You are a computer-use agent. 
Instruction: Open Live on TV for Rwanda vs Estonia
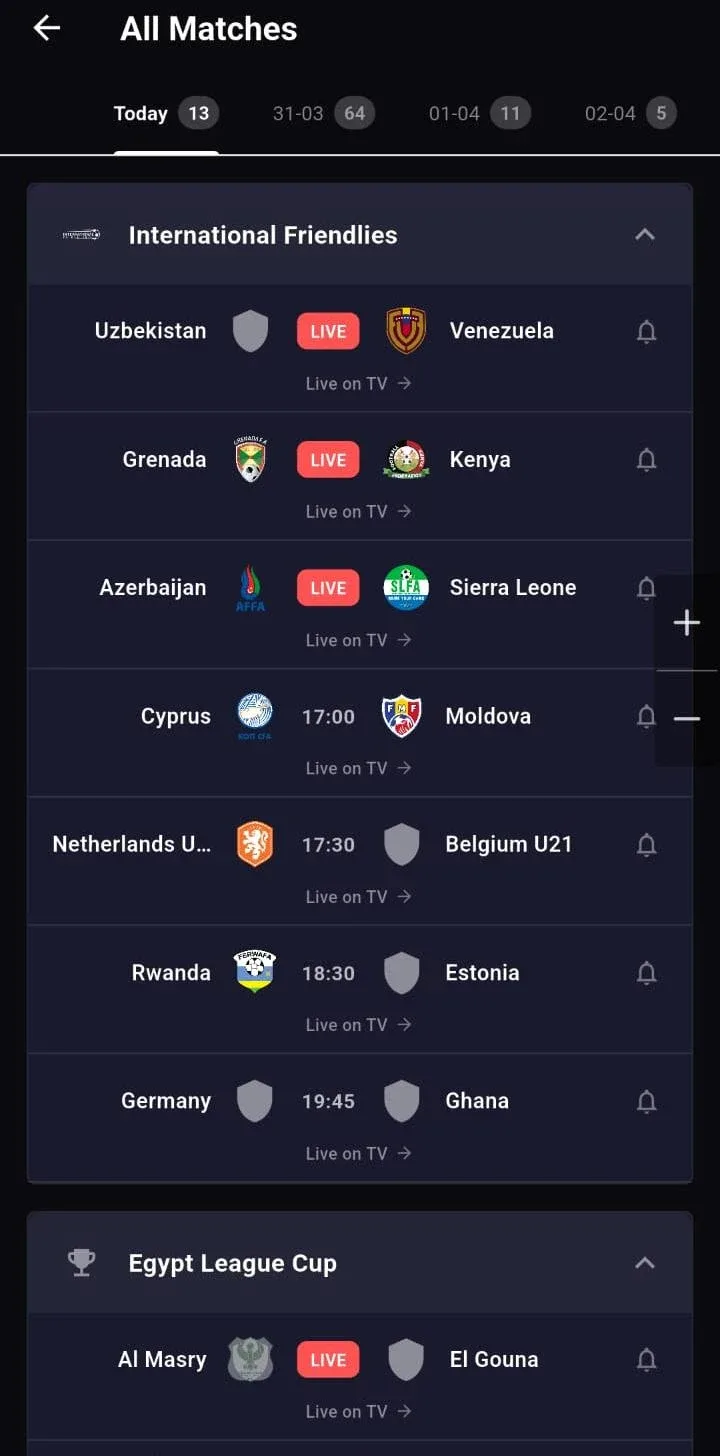pyautogui.click(x=358, y=1024)
